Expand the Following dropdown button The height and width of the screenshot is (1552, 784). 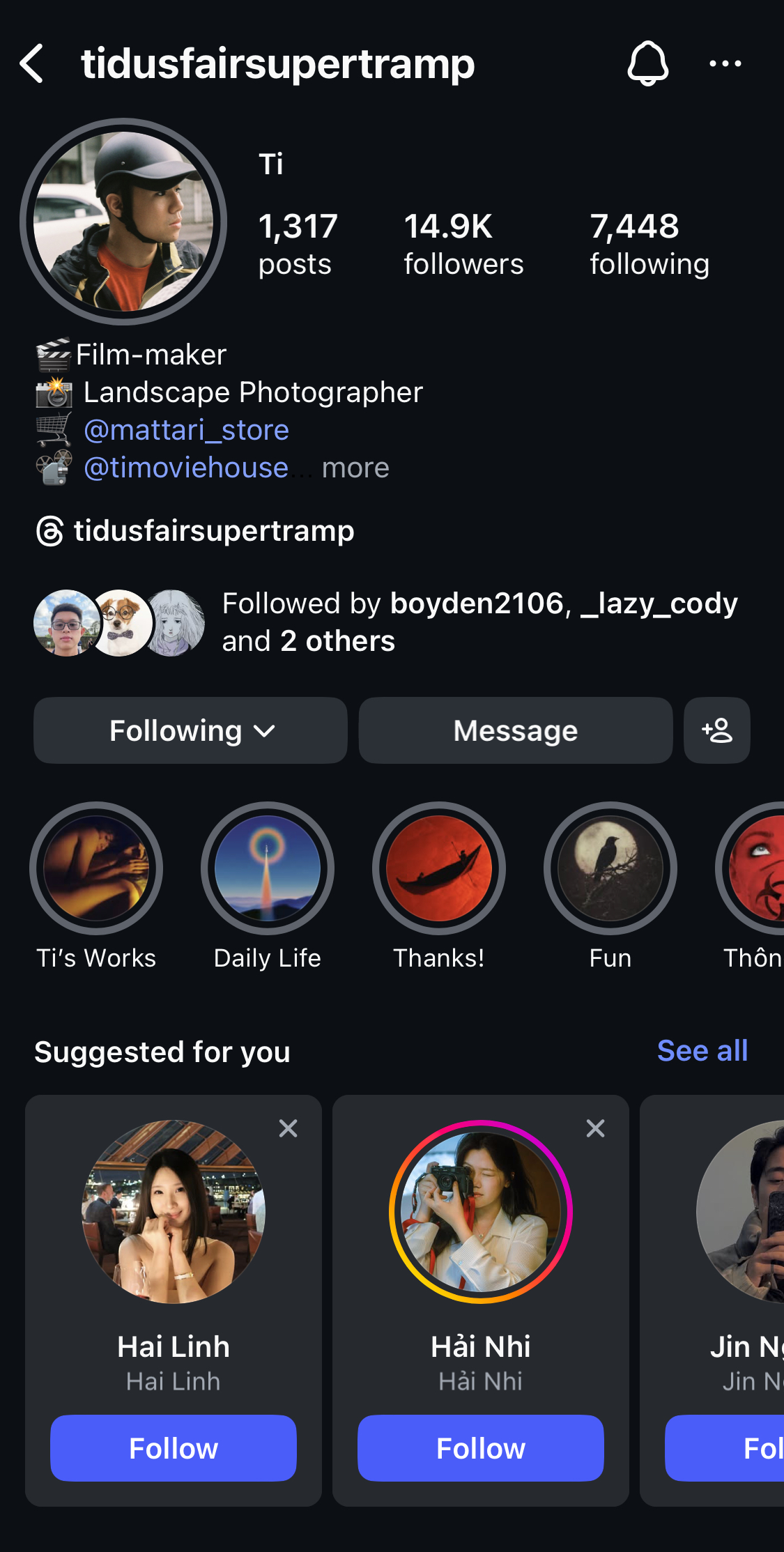tap(190, 730)
